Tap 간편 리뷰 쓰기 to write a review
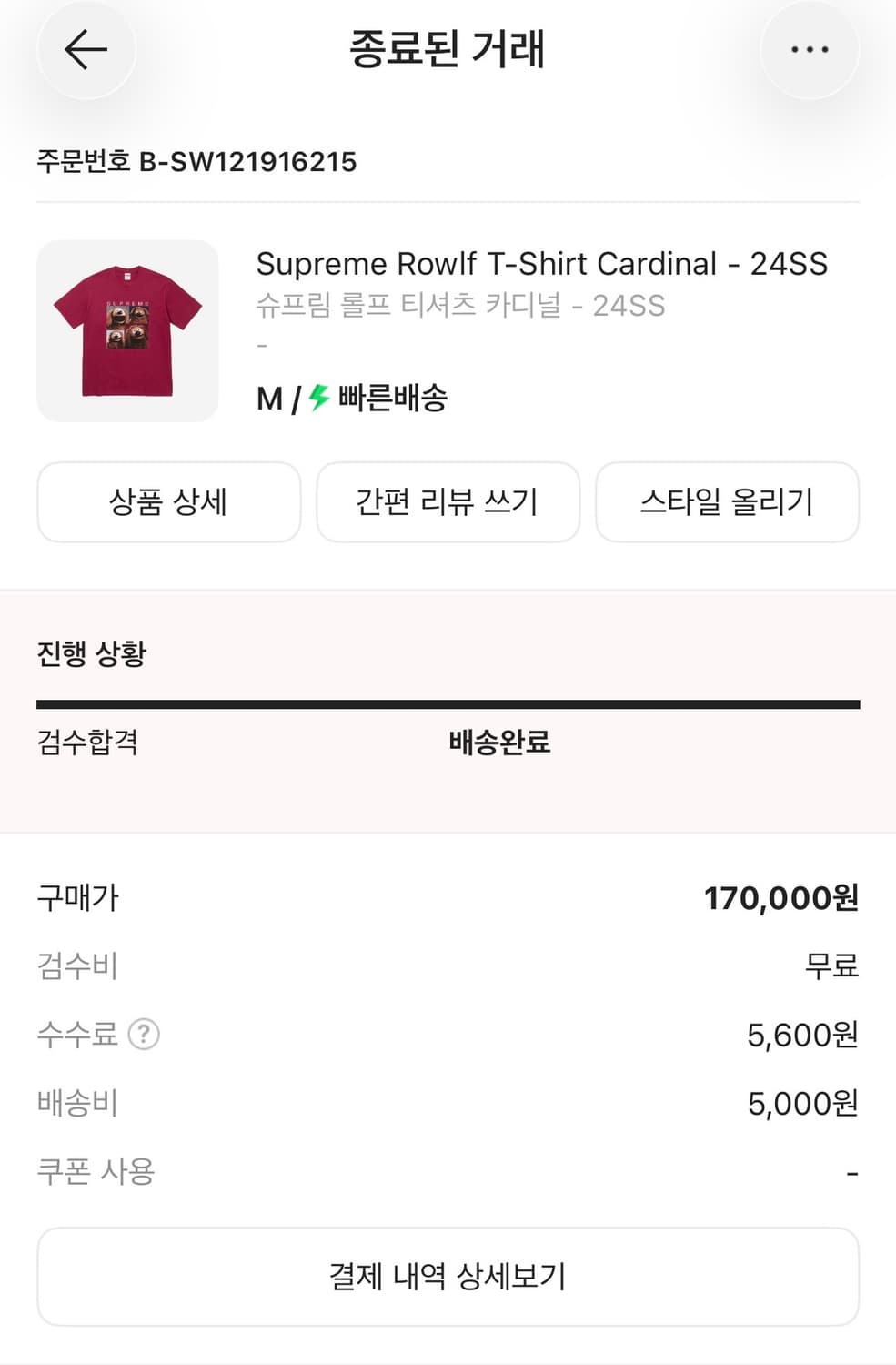Screen dimensions: 896x1365 pos(448,502)
